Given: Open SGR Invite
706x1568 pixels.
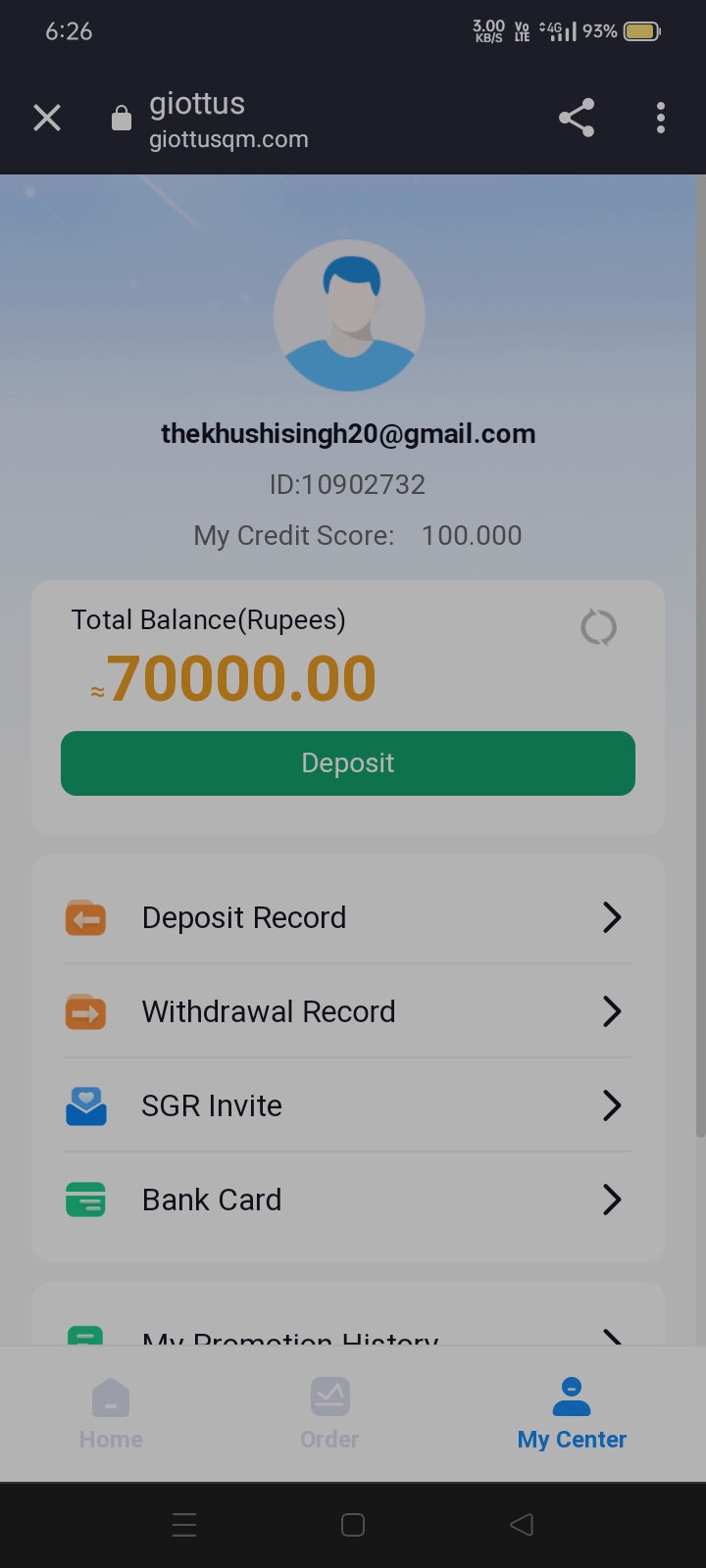Looking at the screenshot, I should click(348, 1105).
